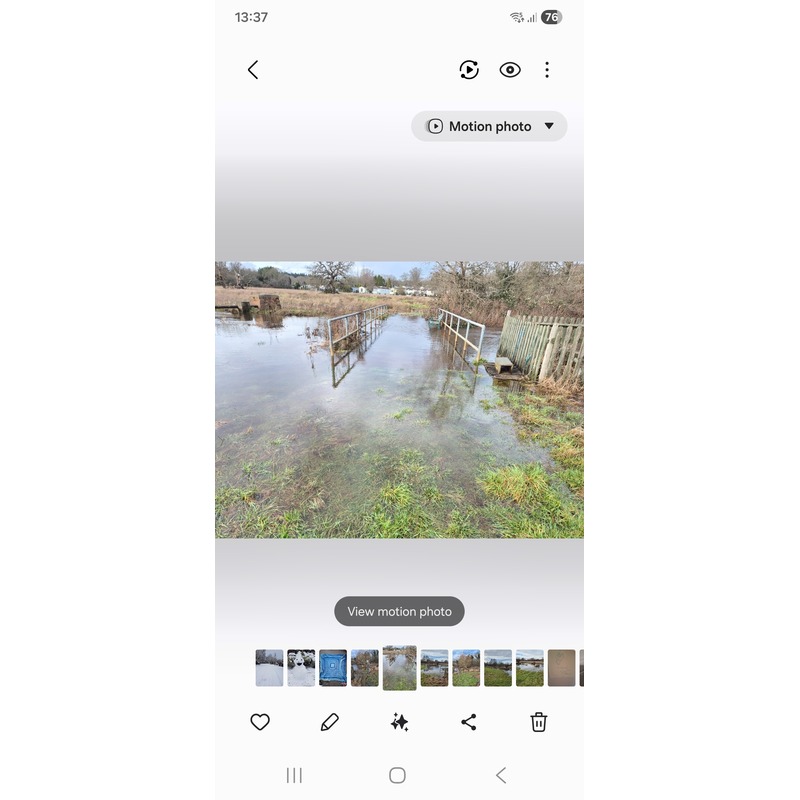Go back from the photo viewer
This screenshot has height=800, width=800.
click(x=253, y=70)
